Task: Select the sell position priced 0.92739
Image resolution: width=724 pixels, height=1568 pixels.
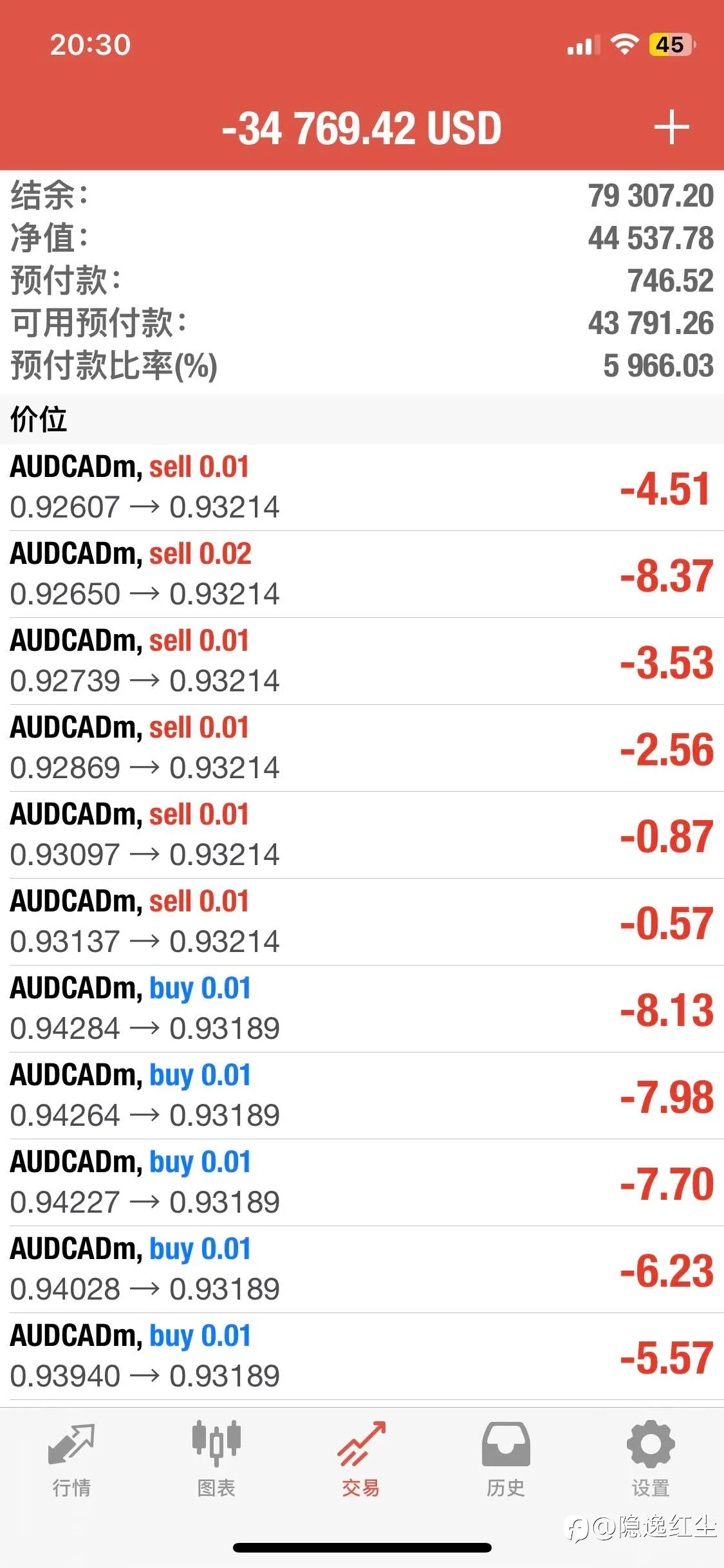Action: coord(362,661)
